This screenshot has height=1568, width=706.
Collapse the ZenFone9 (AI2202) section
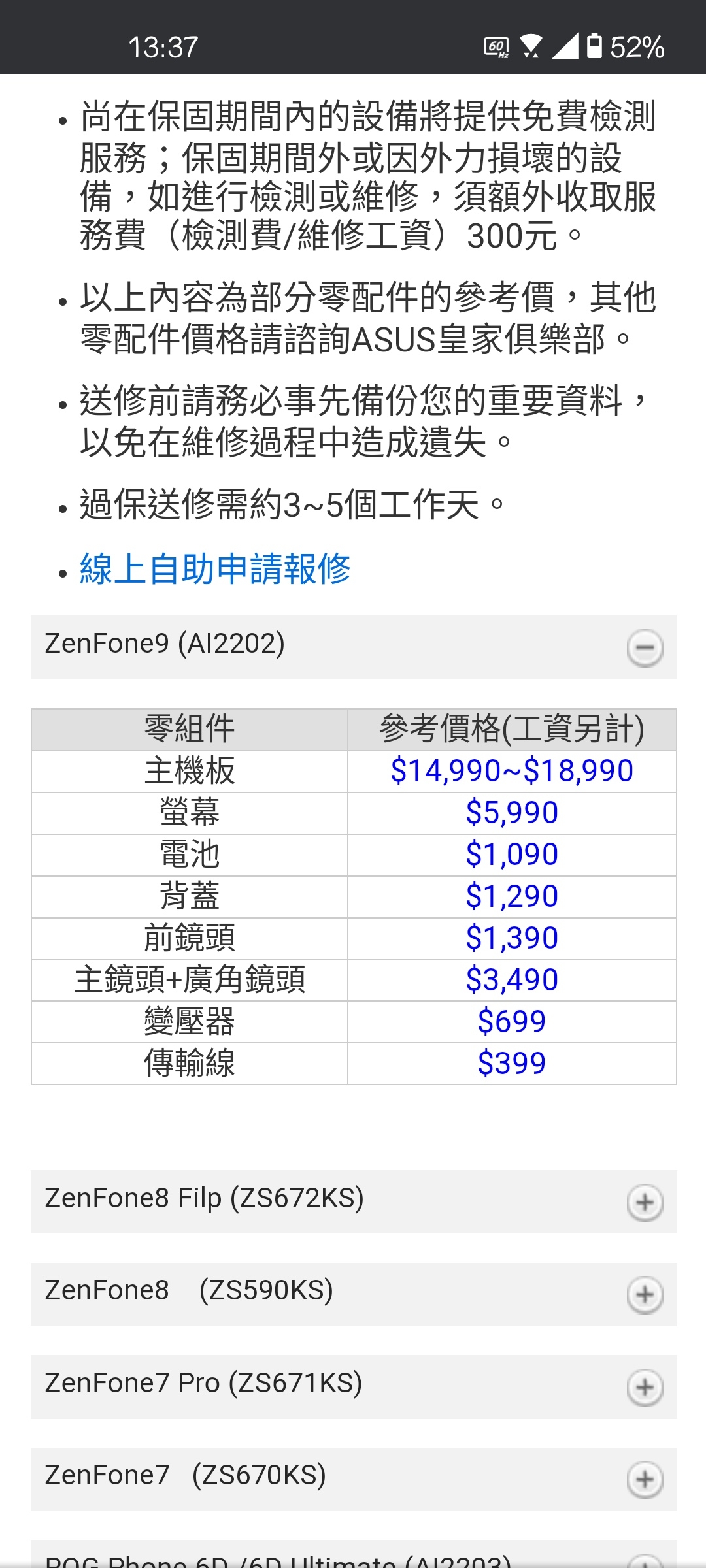(x=354, y=647)
